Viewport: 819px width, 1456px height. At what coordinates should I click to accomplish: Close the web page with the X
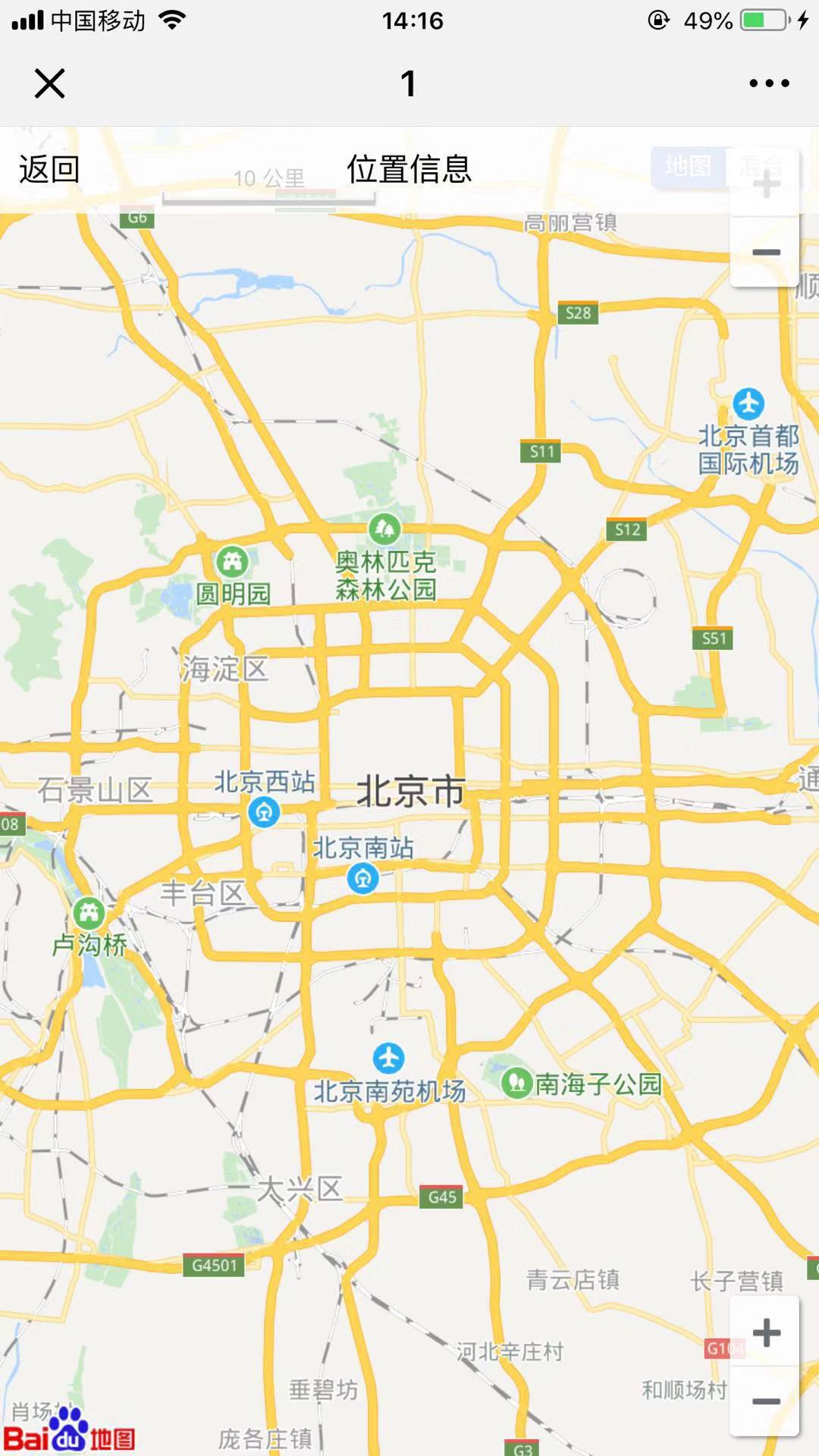(50, 83)
